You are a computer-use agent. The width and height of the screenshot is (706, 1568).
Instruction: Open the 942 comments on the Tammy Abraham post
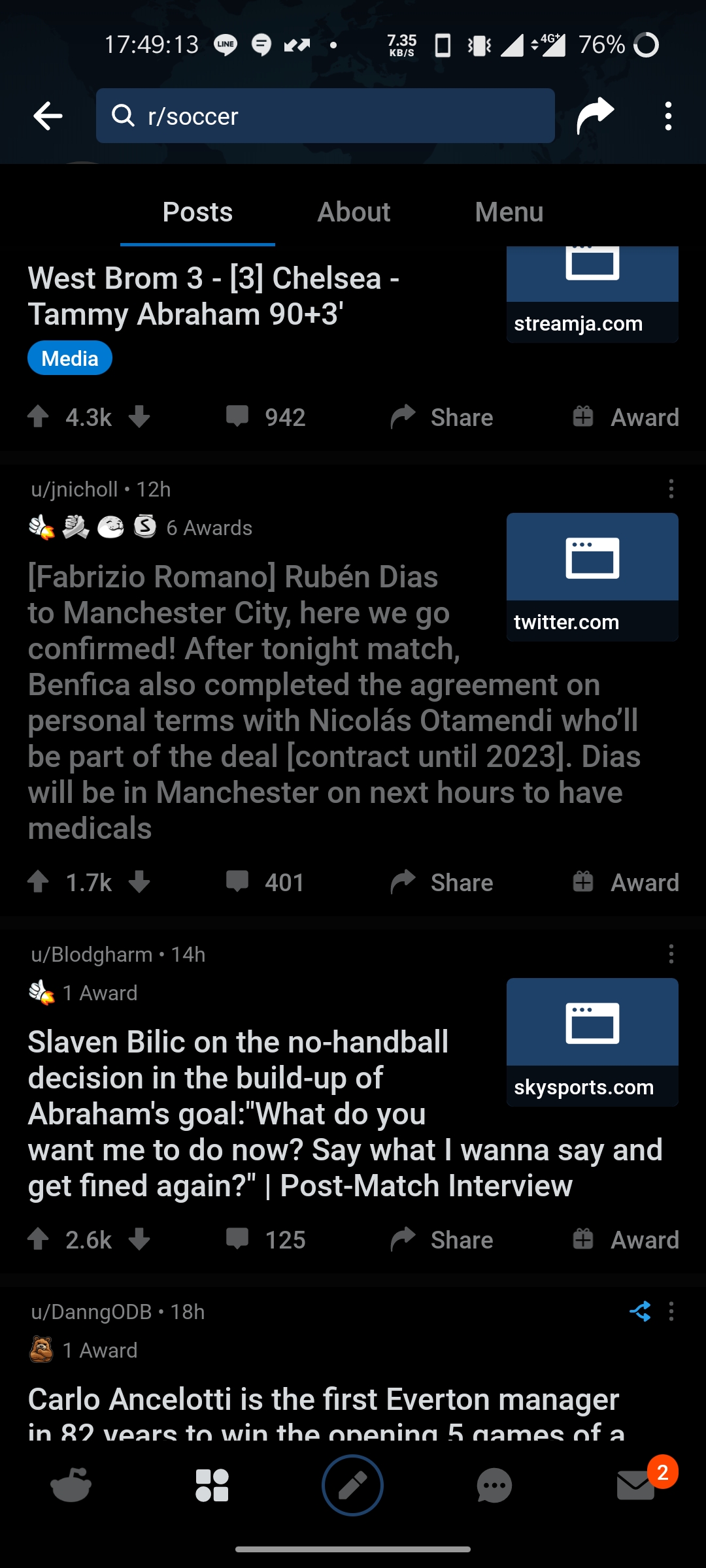coord(265,417)
